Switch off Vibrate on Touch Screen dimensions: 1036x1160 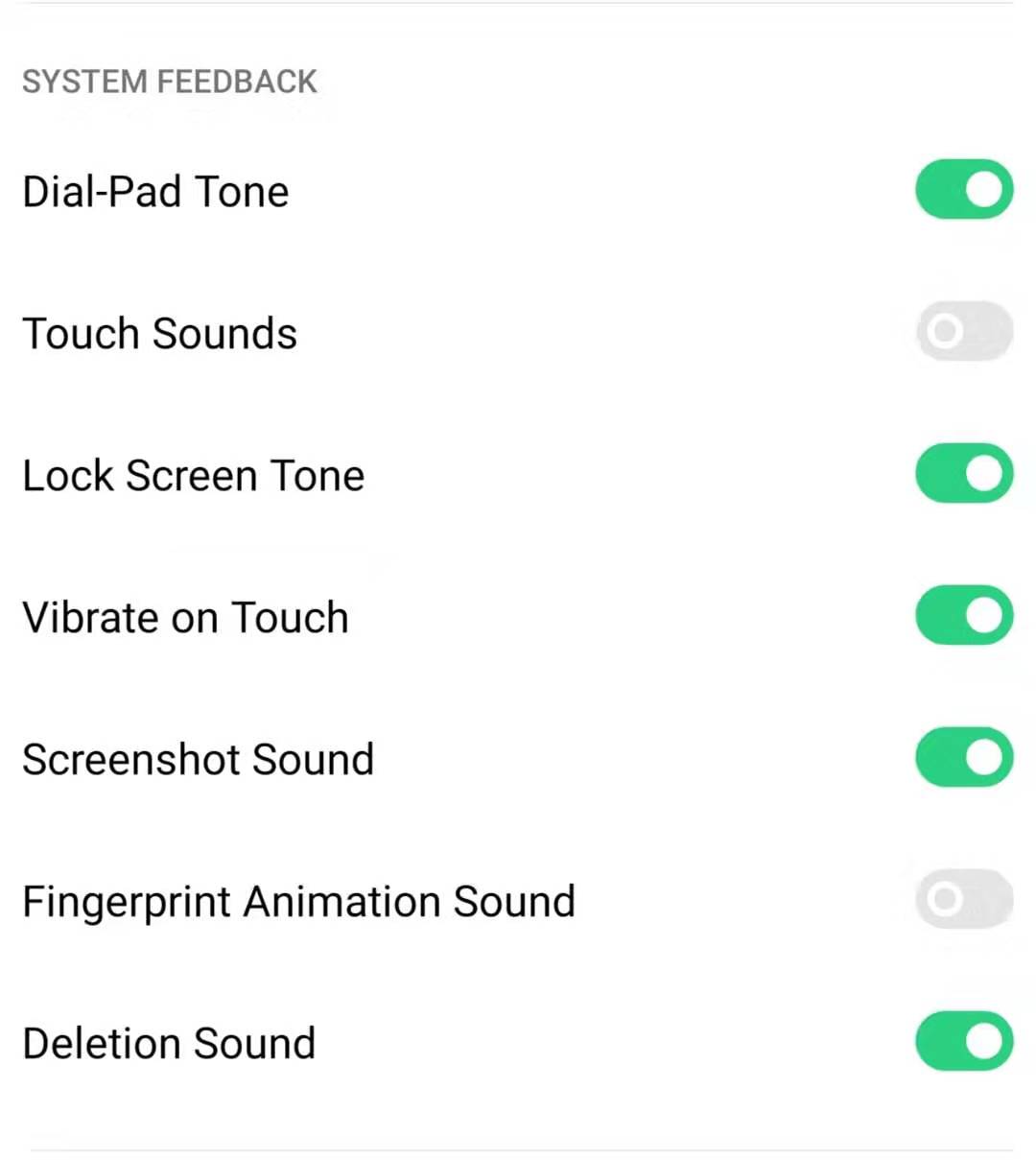click(963, 616)
